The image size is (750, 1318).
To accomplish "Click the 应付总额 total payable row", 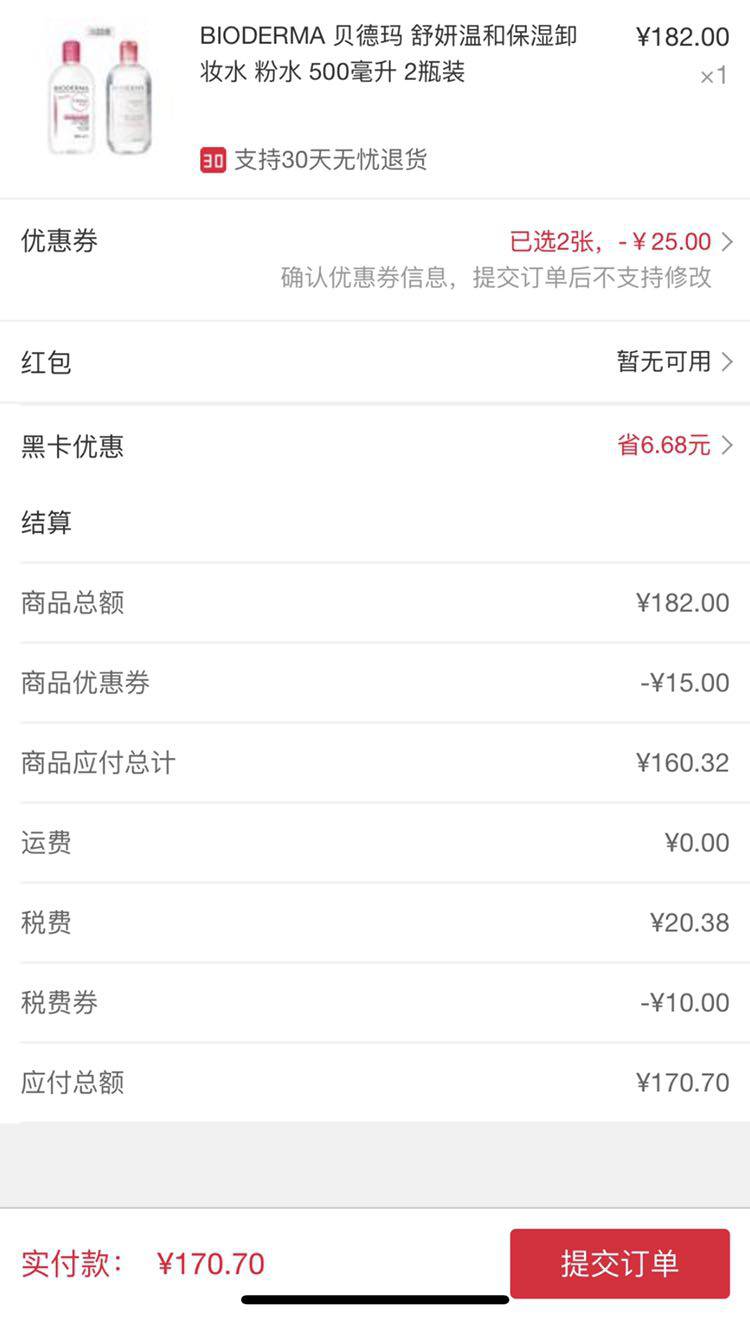I will point(375,1082).
